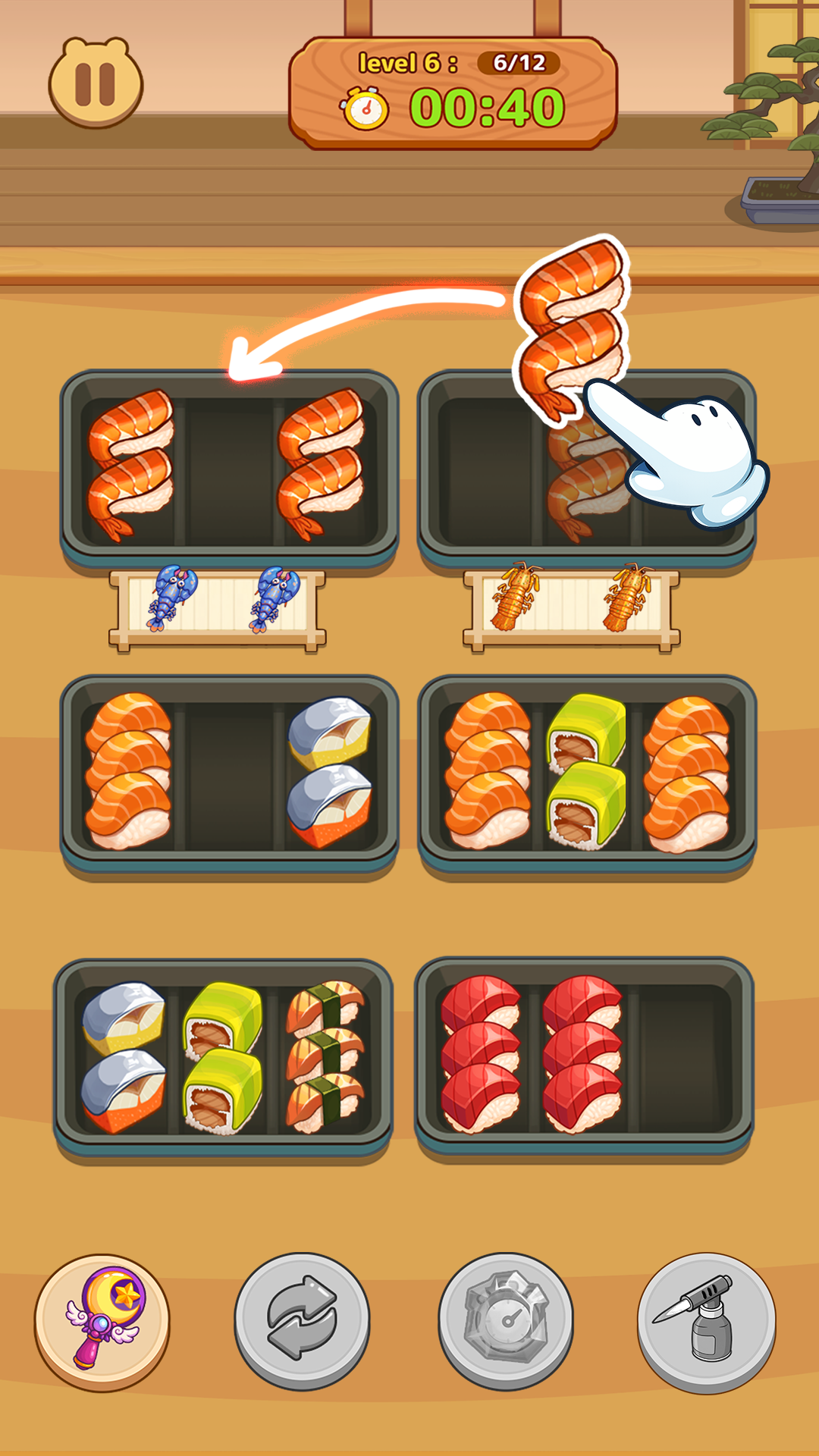Use the magic wand booster
Screen dimensions: 819x1456
(x=102, y=1322)
